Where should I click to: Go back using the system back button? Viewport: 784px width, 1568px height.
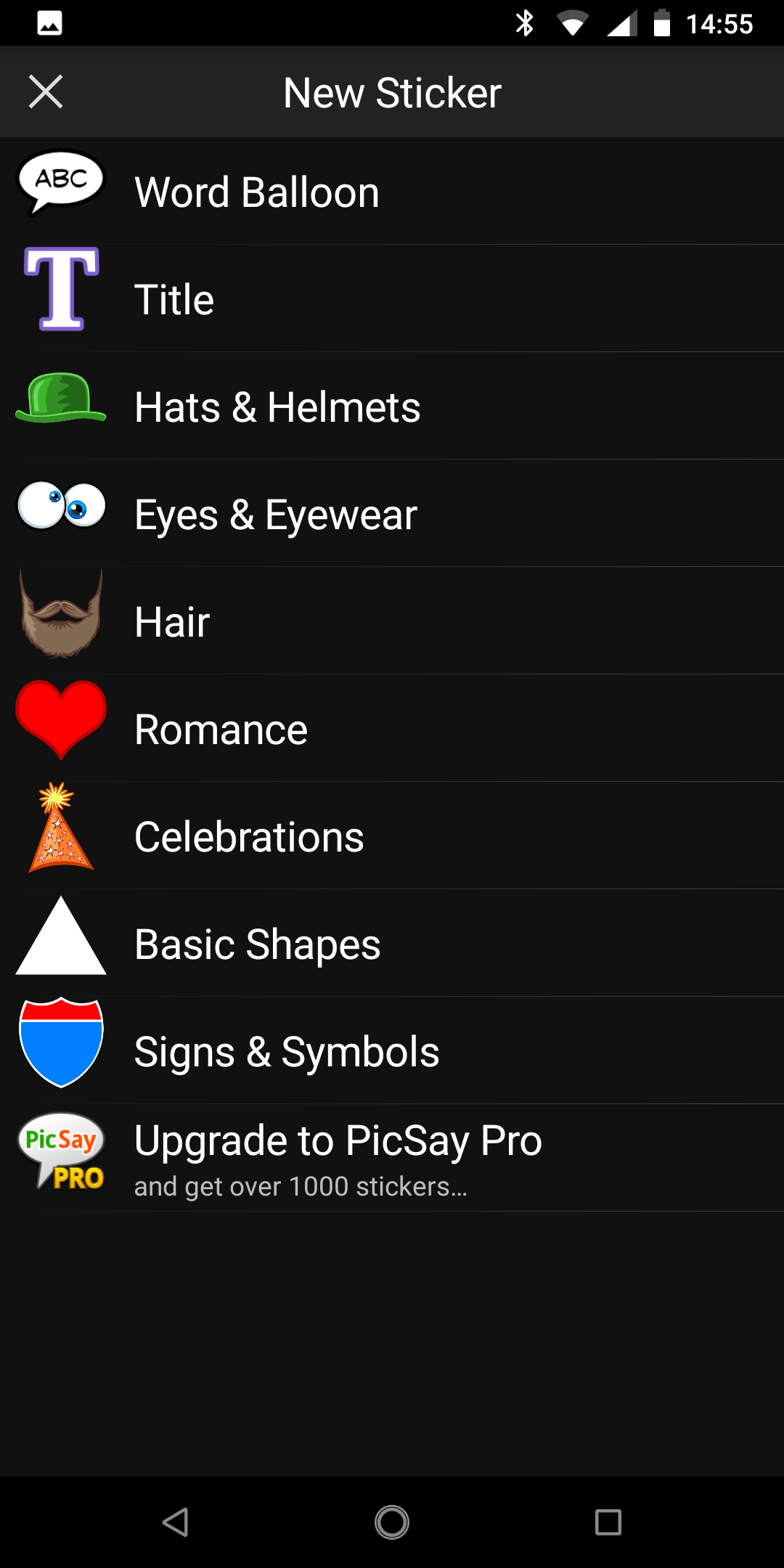pos(176,1522)
